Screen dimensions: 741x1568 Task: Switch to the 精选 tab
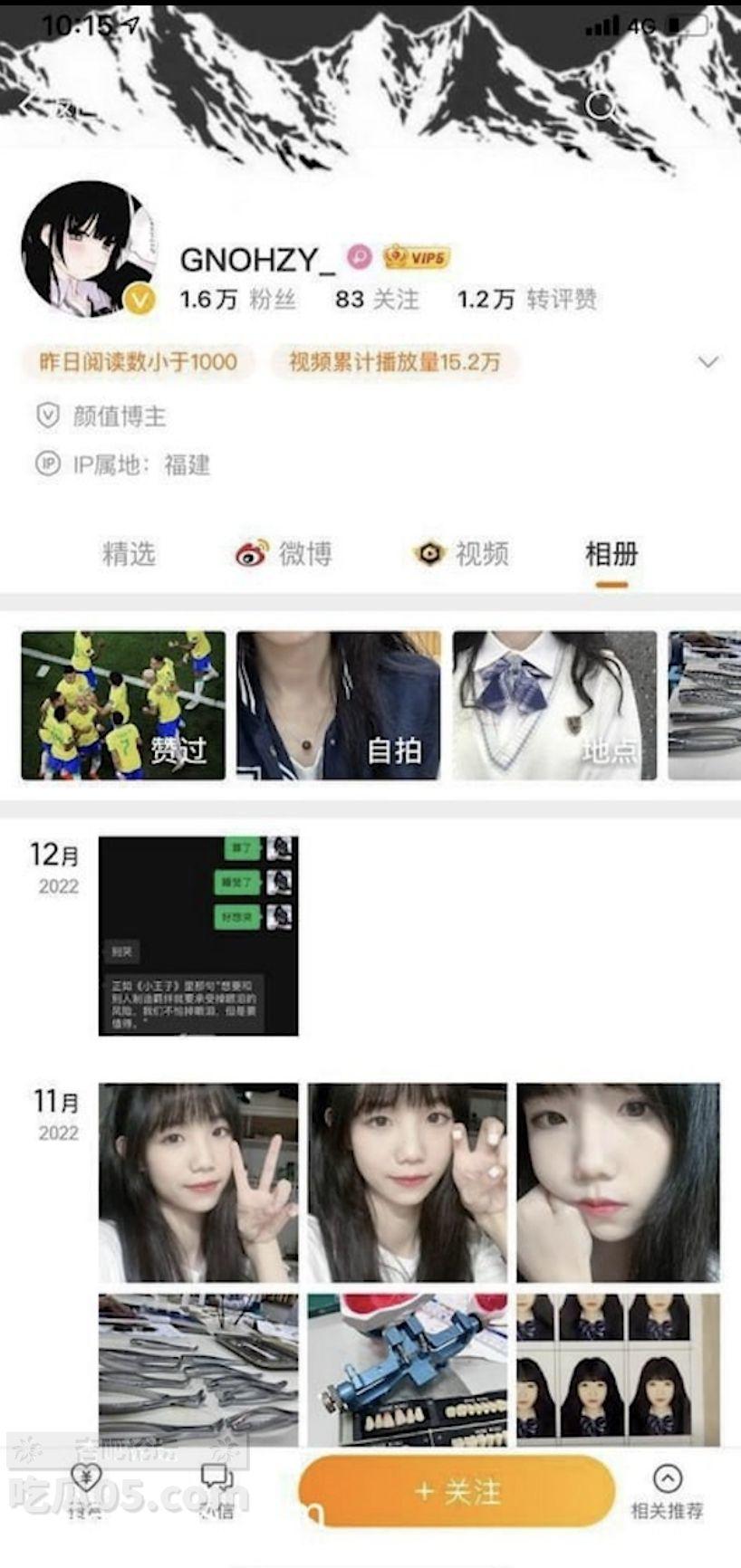point(129,553)
